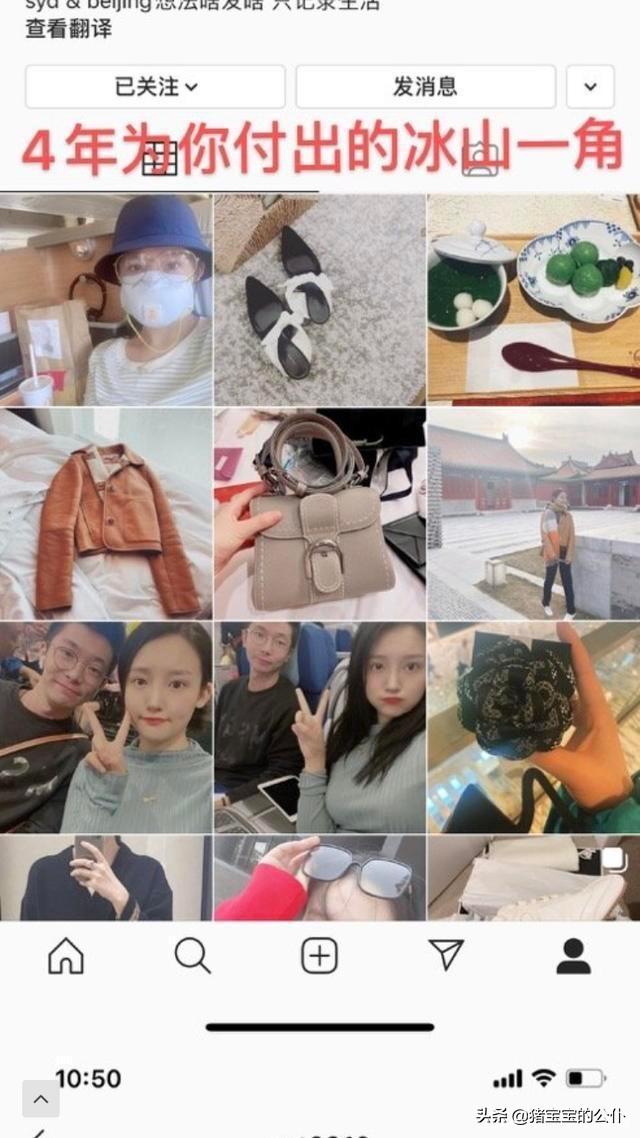Switch to the tagged photos tab
Image resolution: width=640 pixels, height=1138 pixels.
[480, 158]
